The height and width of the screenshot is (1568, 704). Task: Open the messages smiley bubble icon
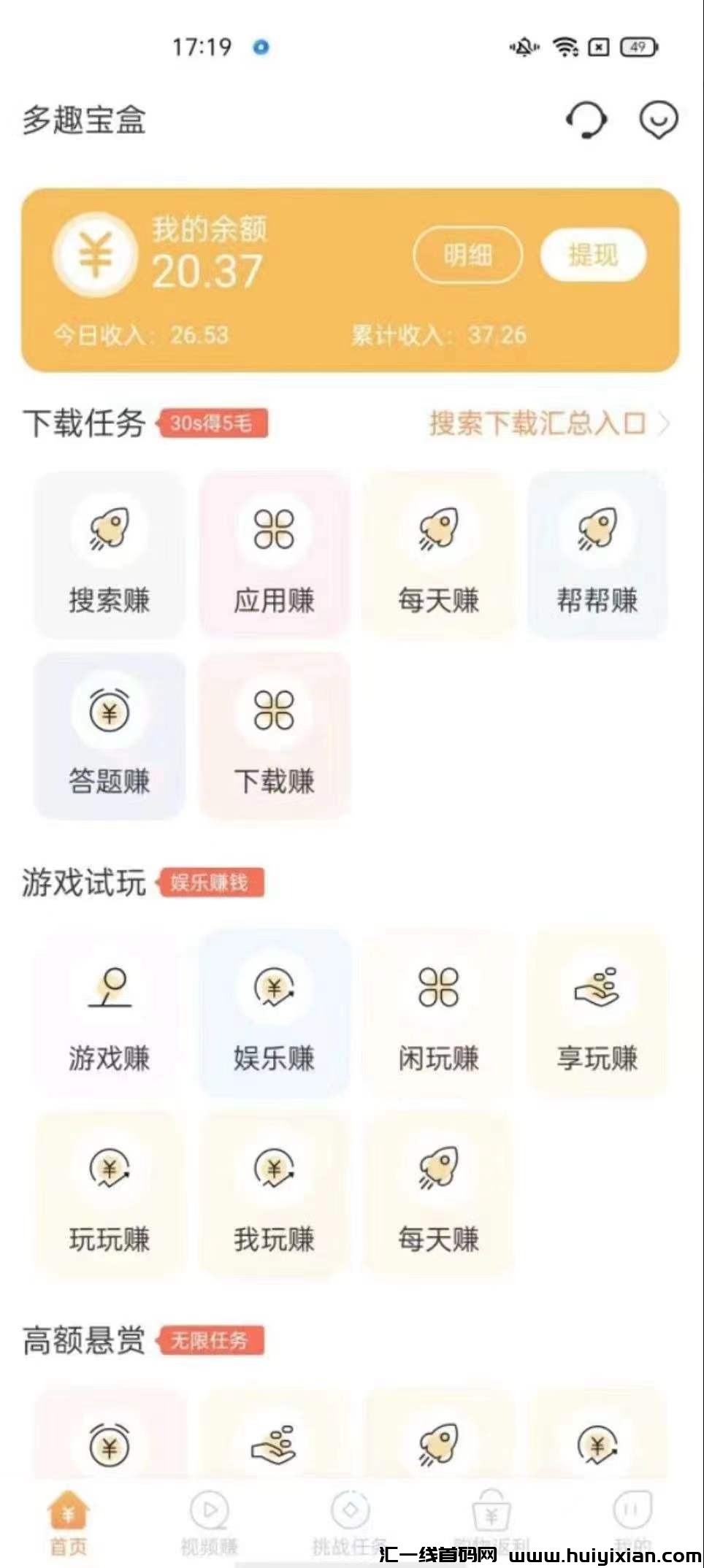659,120
